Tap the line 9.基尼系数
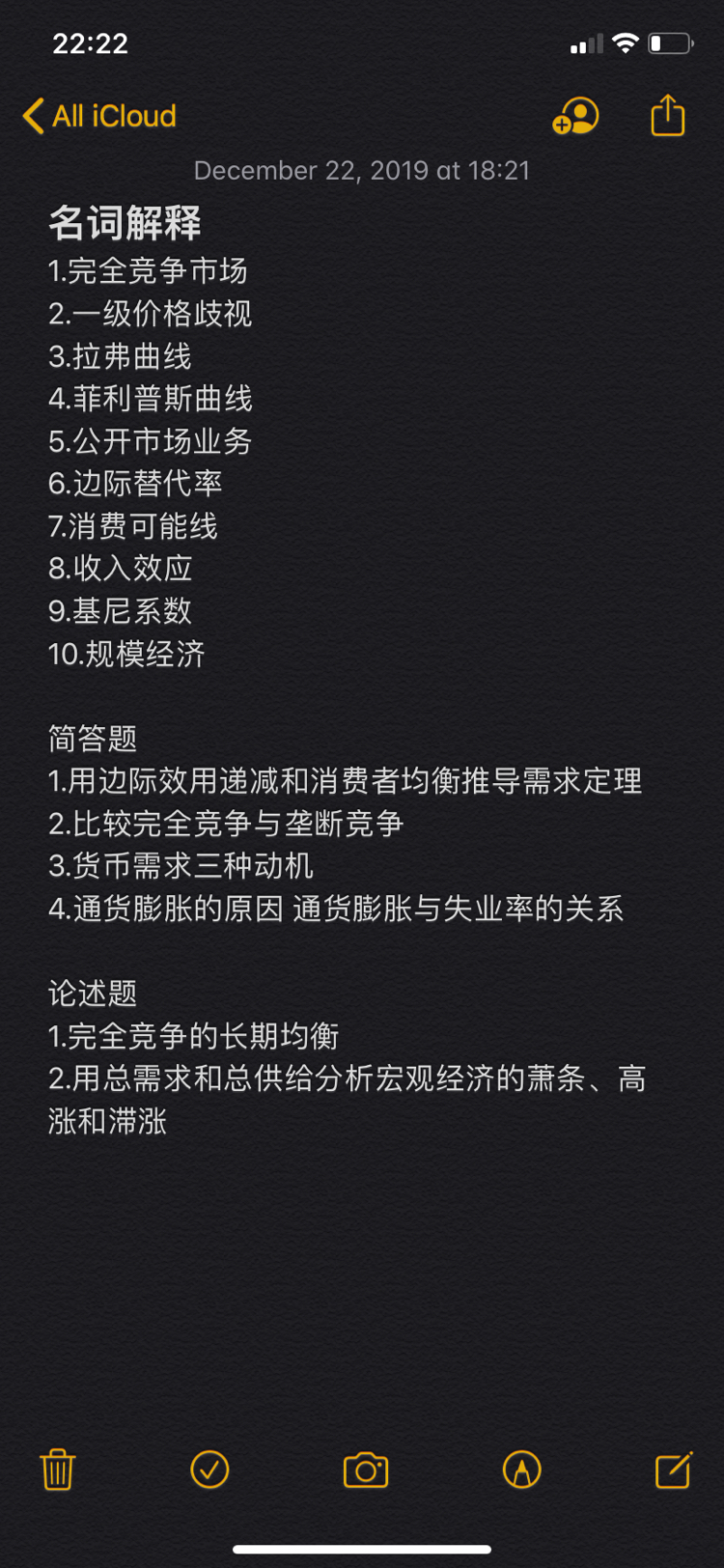The width and height of the screenshot is (724, 1568). click(x=121, y=611)
